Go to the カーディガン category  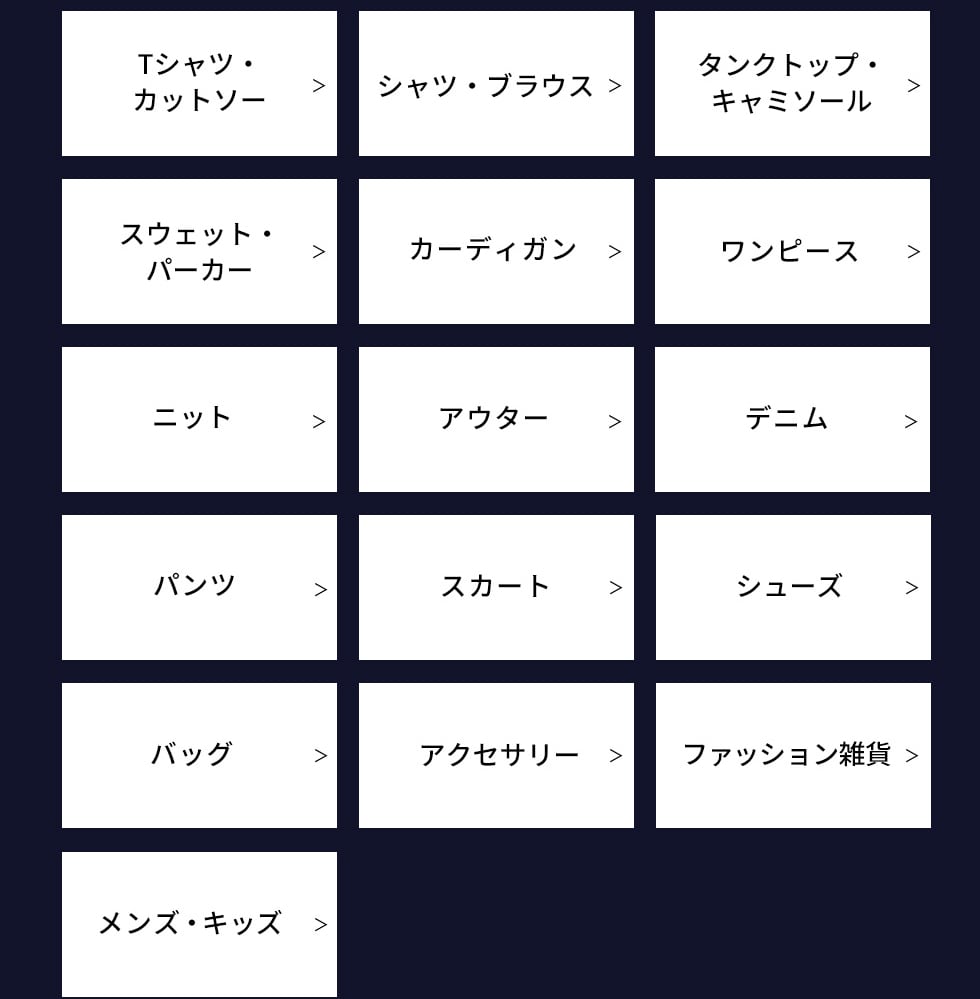click(x=496, y=252)
